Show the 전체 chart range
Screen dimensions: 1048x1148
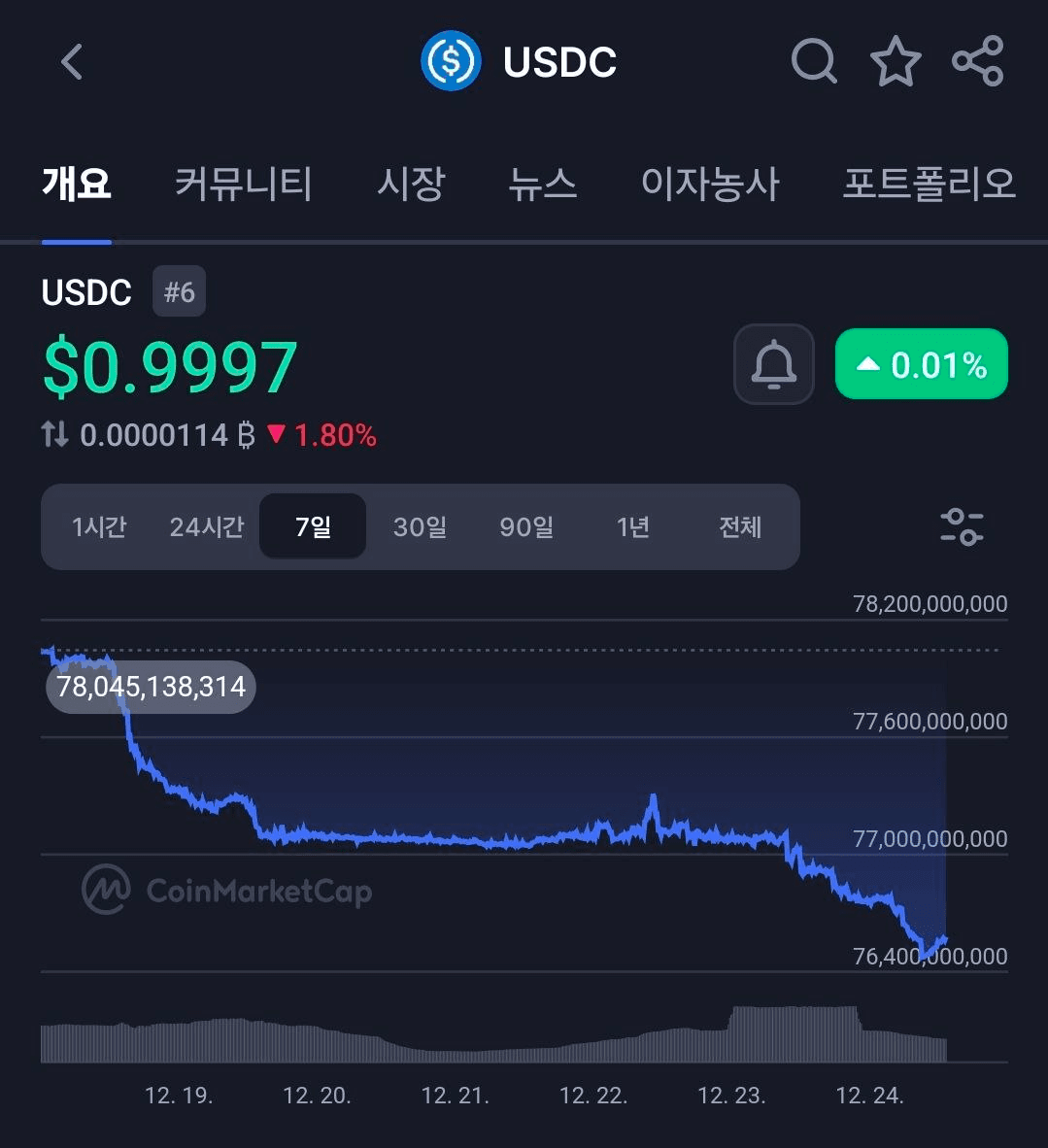(740, 527)
